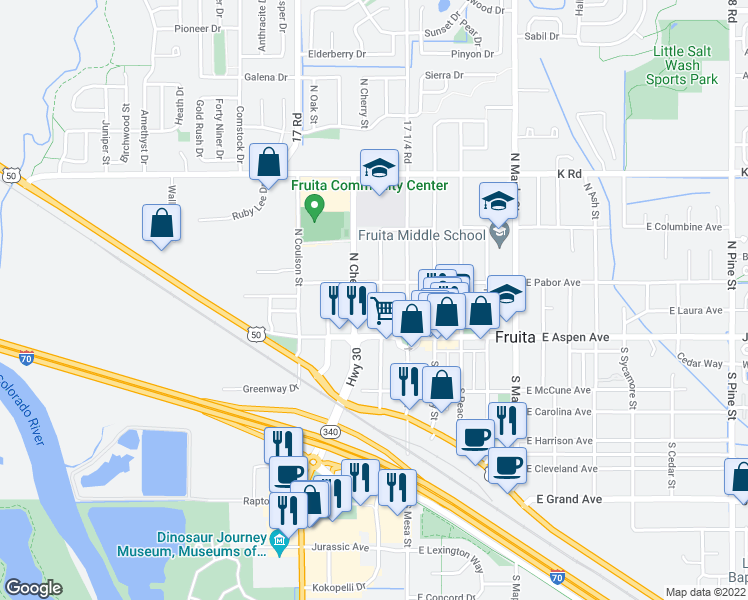The height and width of the screenshot is (600, 748).
Task: Tap the Google logo link
Action: [34, 588]
